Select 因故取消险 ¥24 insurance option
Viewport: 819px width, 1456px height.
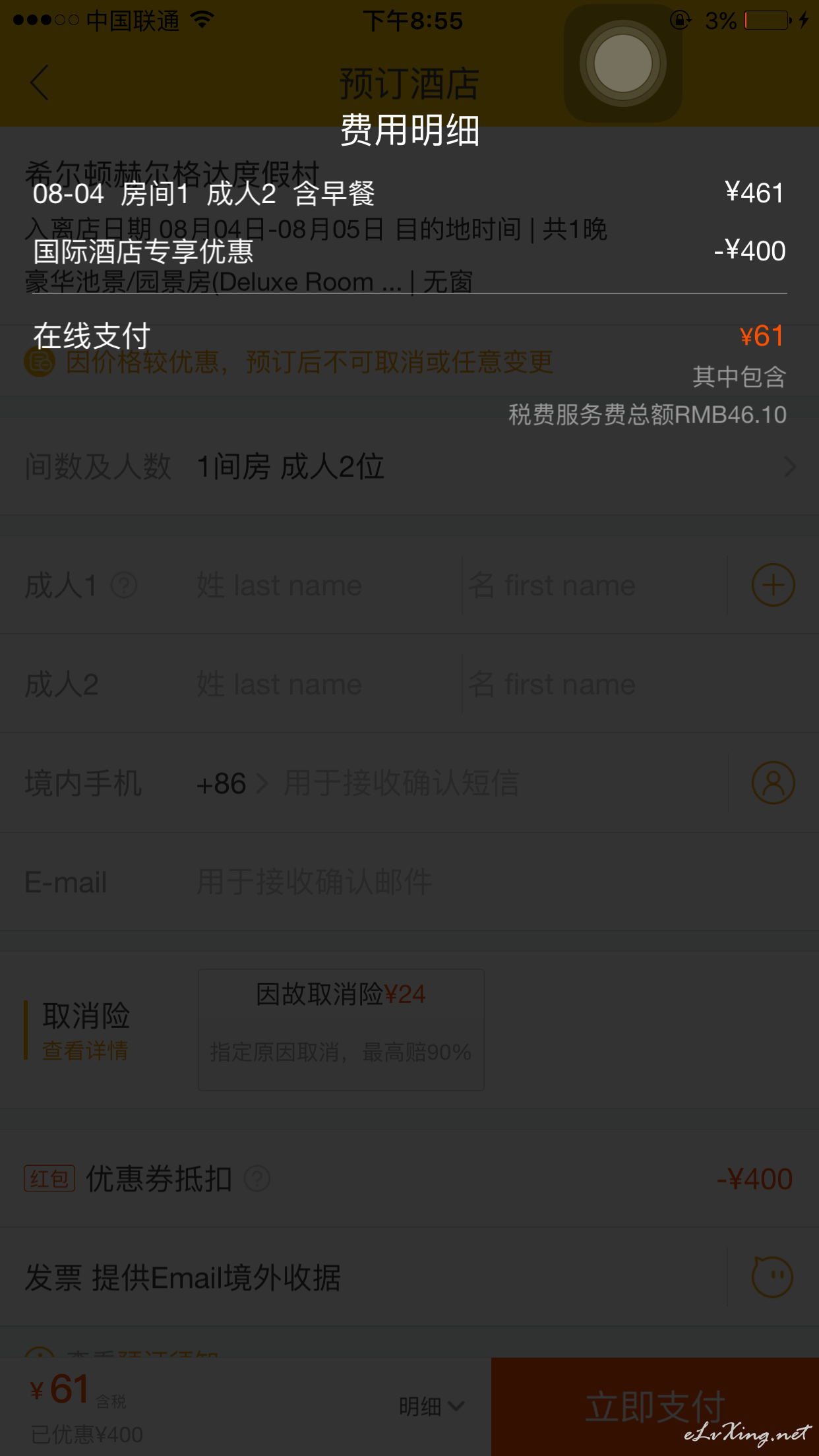point(341,1029)
